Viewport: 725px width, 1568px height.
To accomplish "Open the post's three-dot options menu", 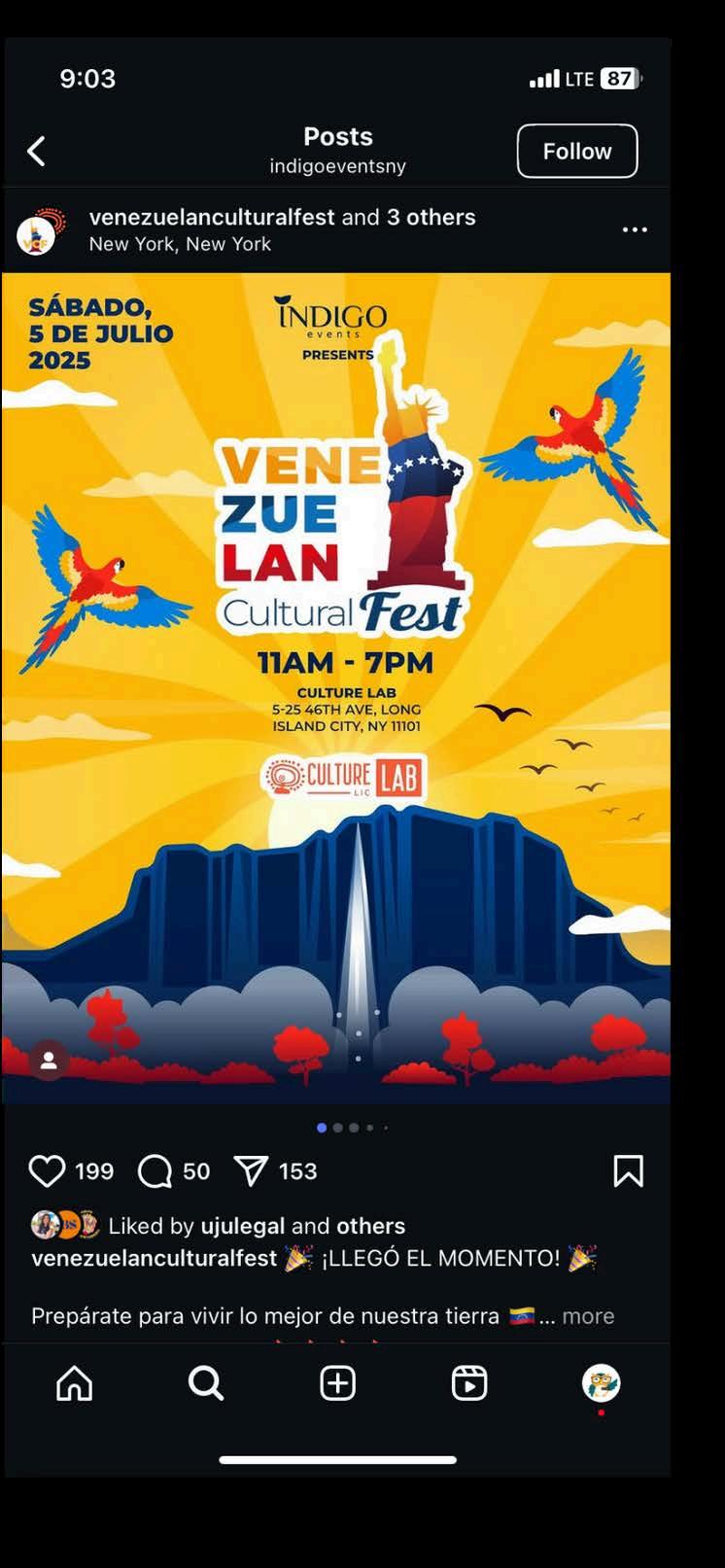I will click(x=635, y=229).
